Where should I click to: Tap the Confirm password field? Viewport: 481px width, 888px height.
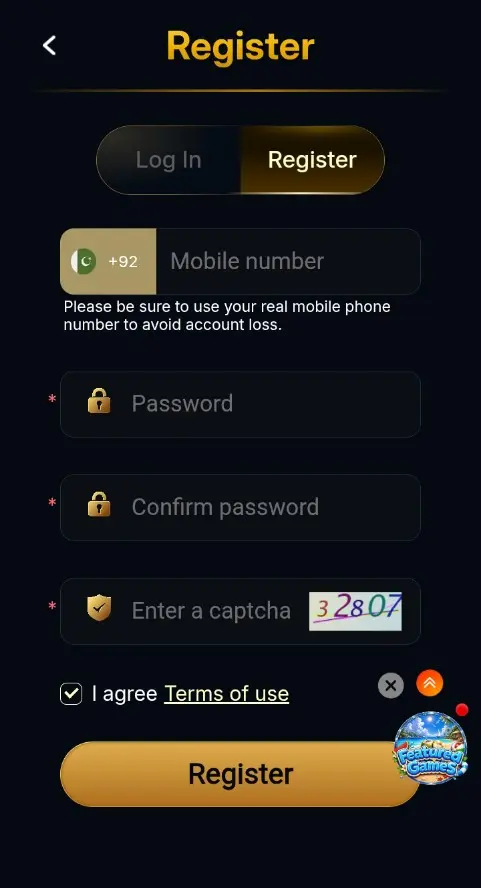(240, 507)
